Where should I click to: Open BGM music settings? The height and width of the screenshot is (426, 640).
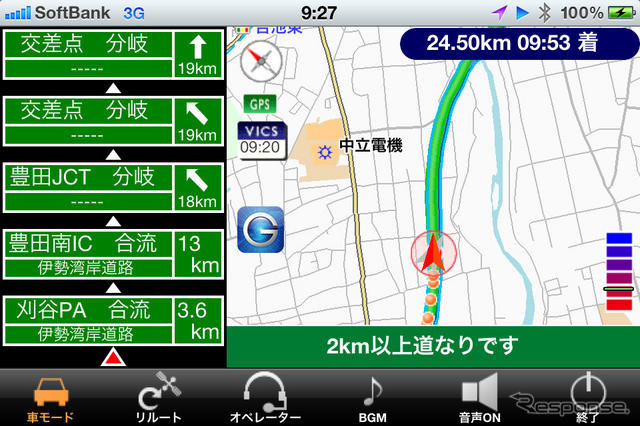pyautogui.click(x=372, y=397)
